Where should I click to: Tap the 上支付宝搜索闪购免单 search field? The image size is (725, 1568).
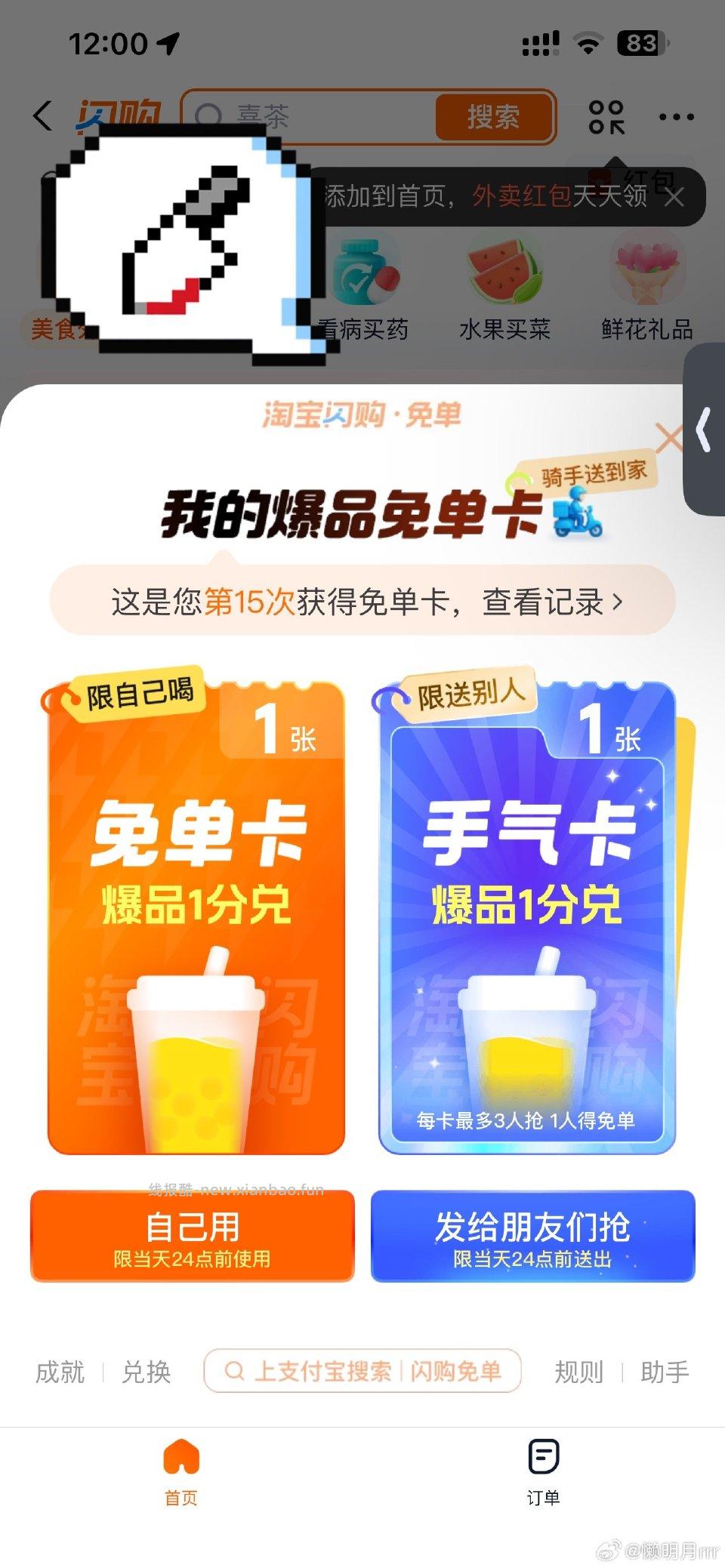(x=362, y=1371)
